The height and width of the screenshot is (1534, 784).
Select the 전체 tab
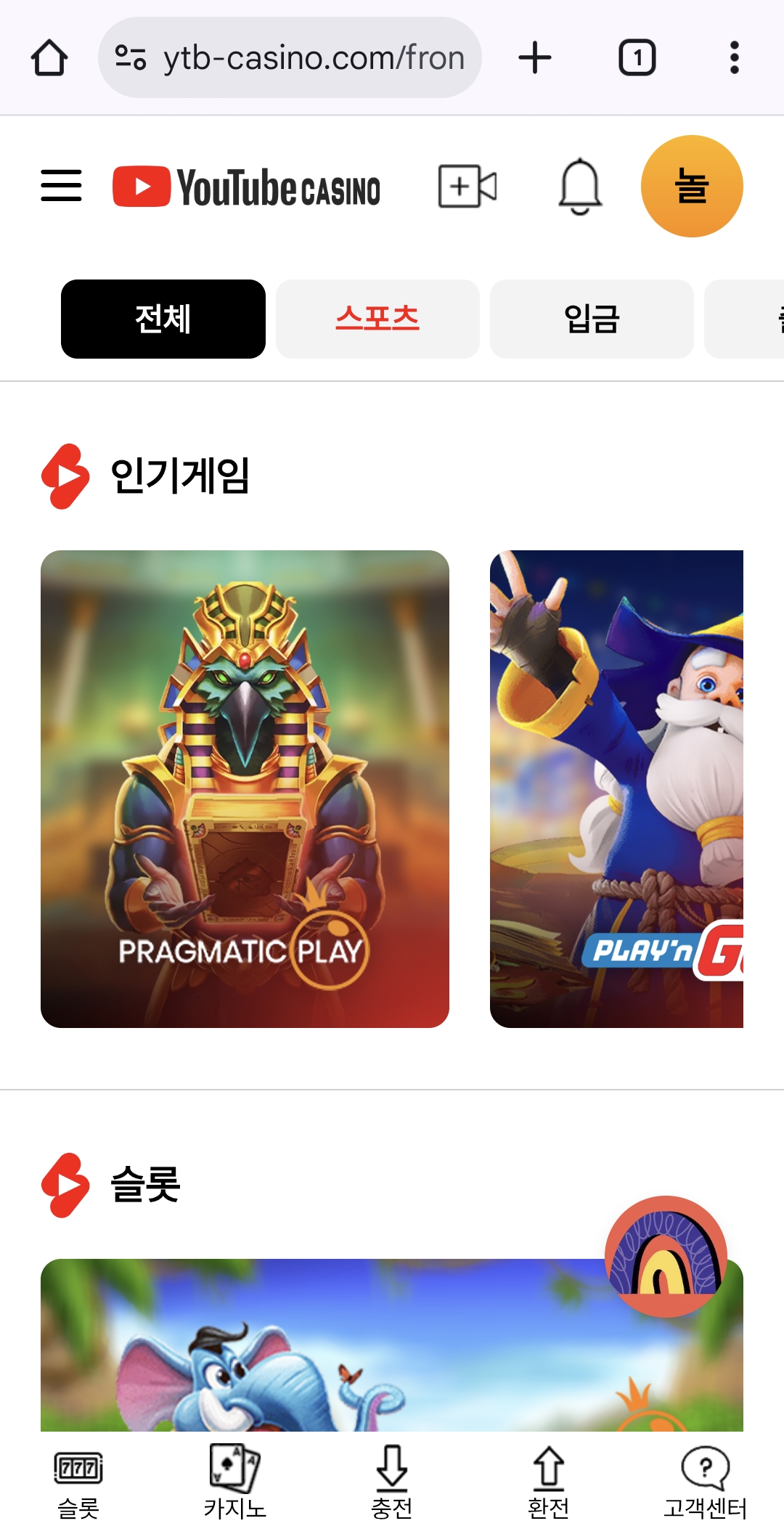click(163, 319)
